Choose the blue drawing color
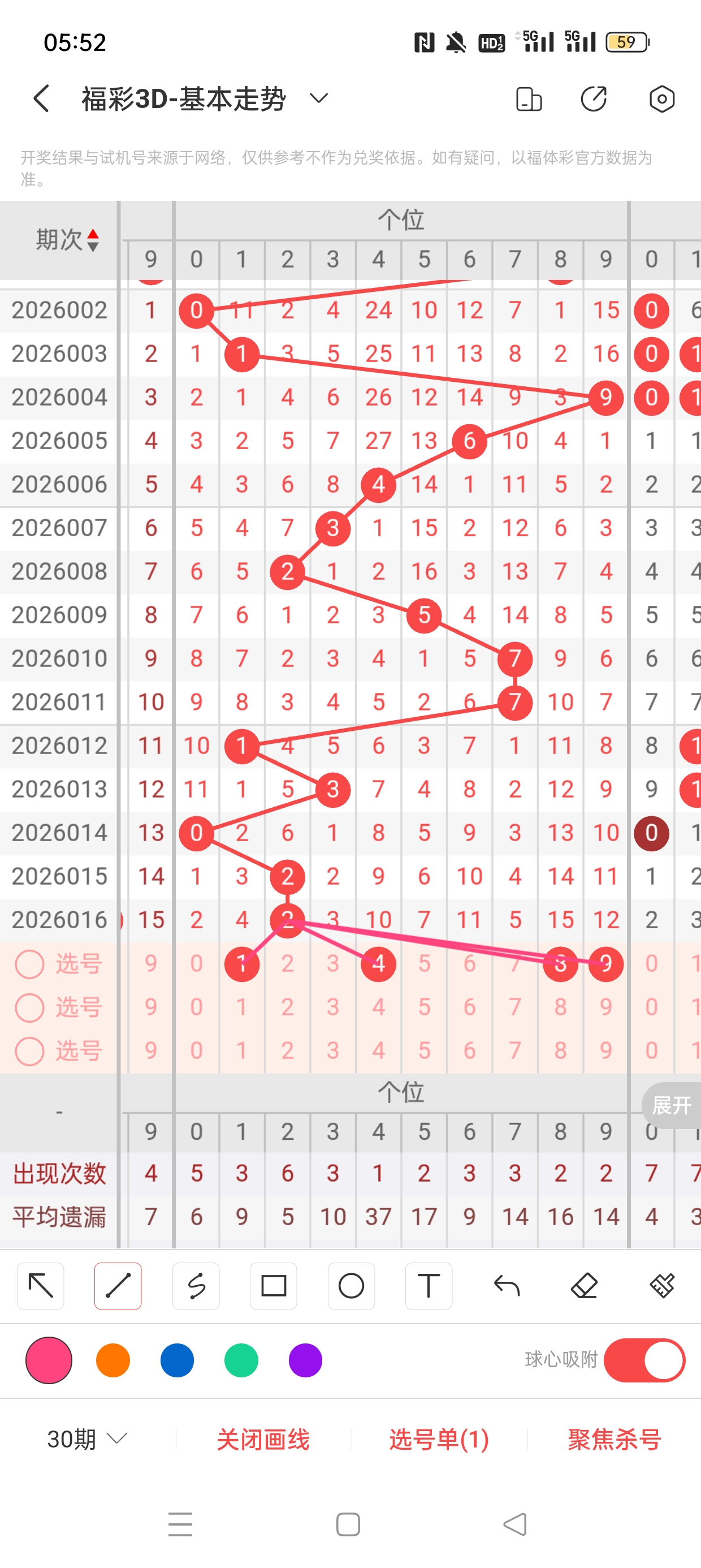Image resolution: width=701 pixels, height=1568 pixels. coord(177,1360)
